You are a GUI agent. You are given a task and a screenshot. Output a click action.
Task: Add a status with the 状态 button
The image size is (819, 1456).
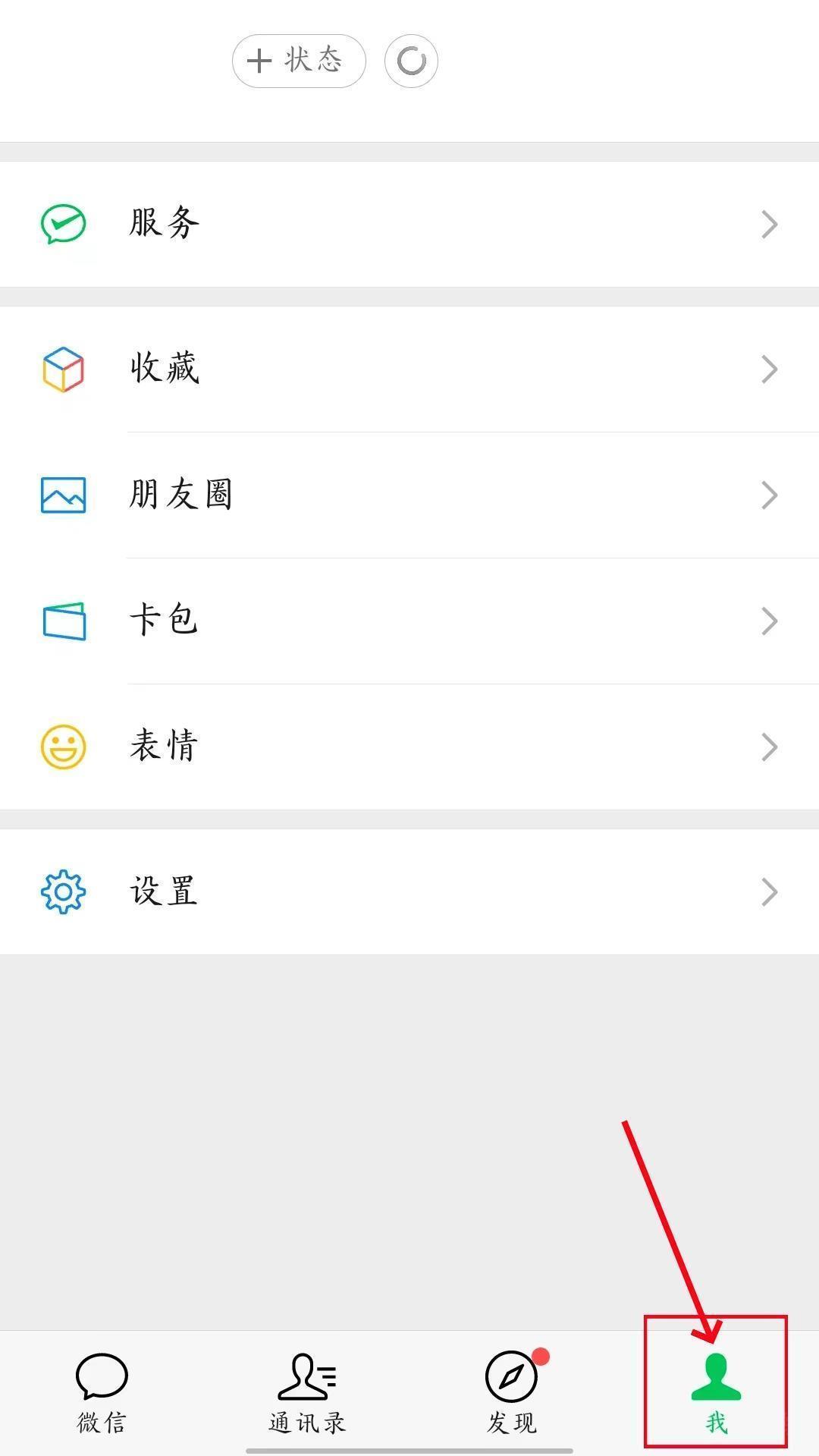click(299, 61)
